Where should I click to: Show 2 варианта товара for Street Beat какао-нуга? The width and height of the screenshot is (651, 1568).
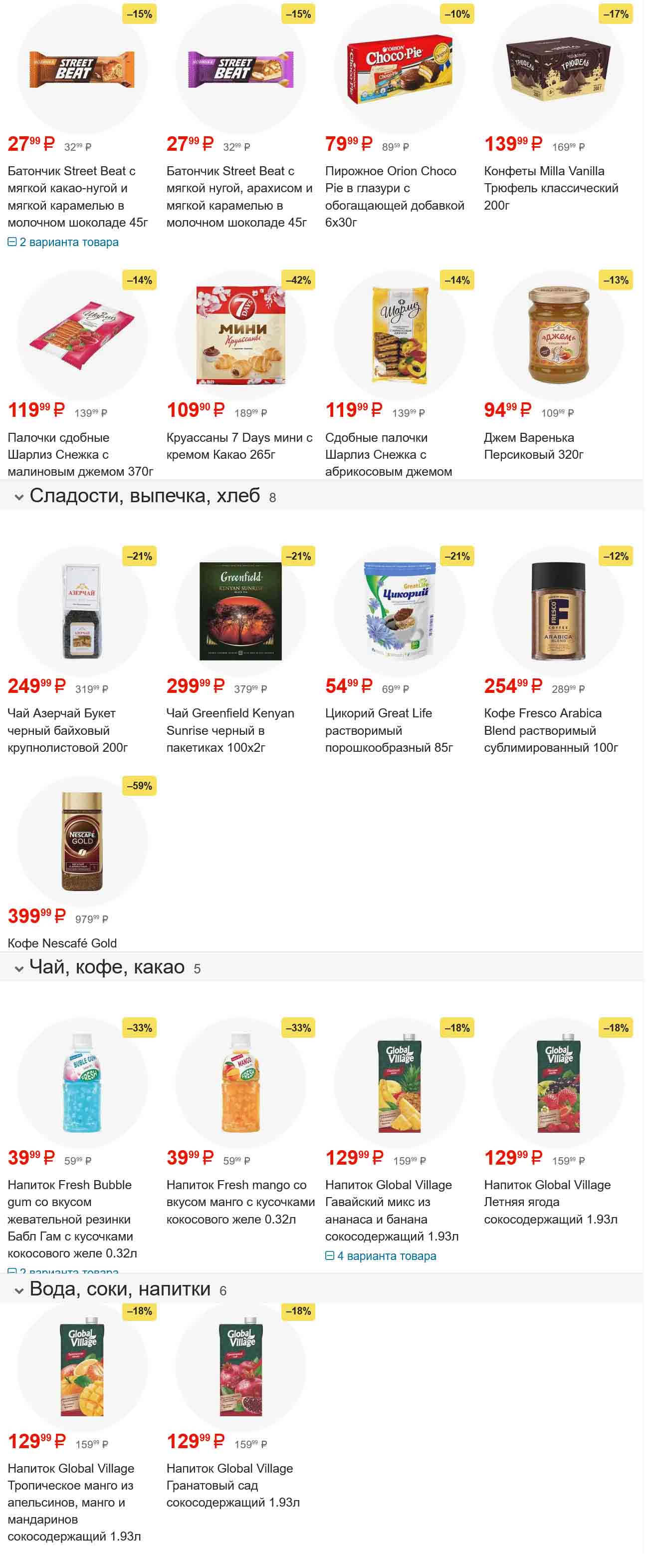click(x=68, y=242)
